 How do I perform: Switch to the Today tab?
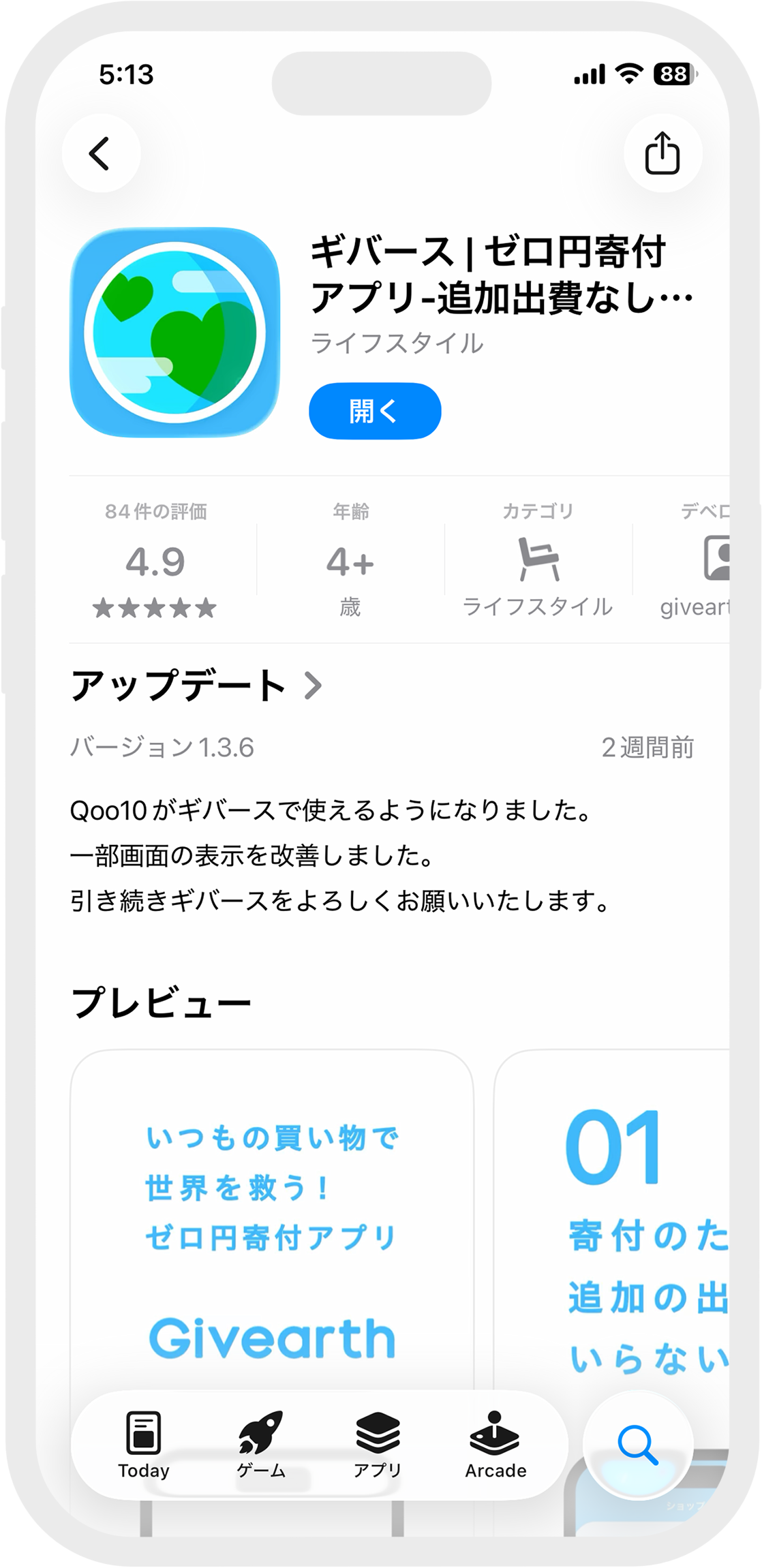(x=143, y=1445)
